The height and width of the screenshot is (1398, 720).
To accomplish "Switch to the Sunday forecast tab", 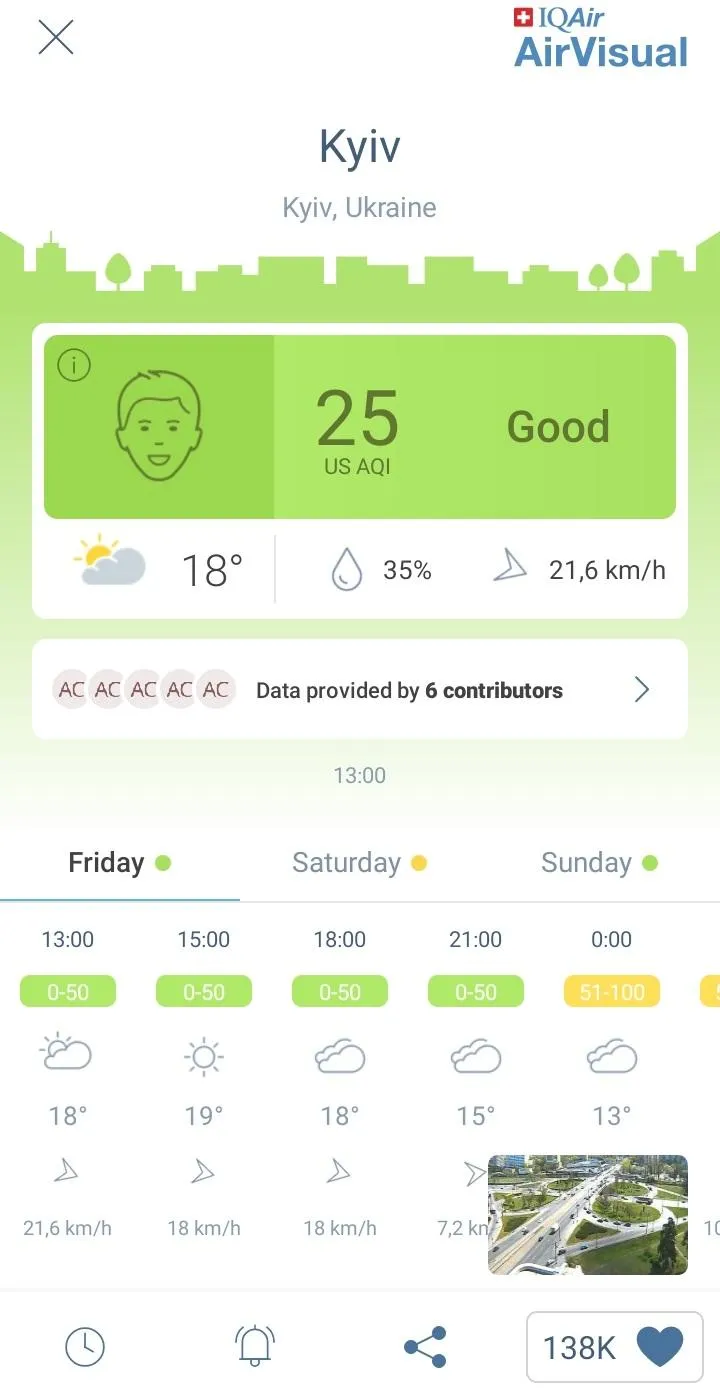I will pos(599,863).
